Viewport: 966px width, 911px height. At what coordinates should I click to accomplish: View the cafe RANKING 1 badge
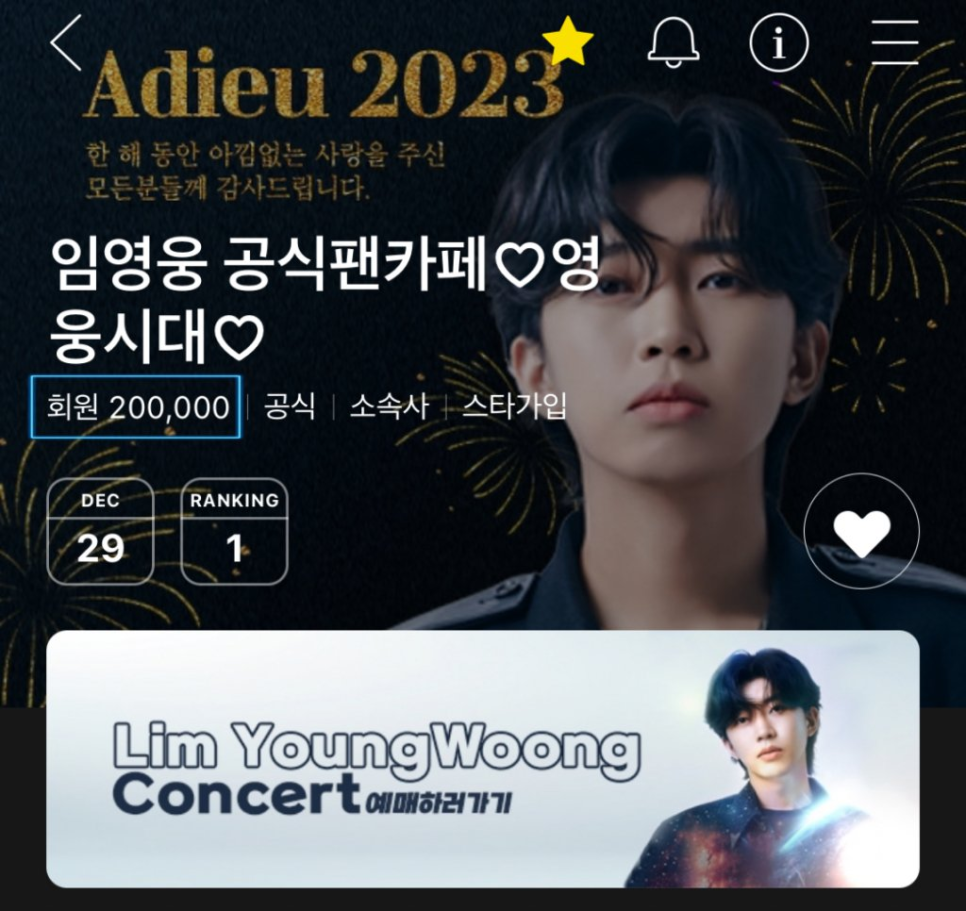coord(234,531)
